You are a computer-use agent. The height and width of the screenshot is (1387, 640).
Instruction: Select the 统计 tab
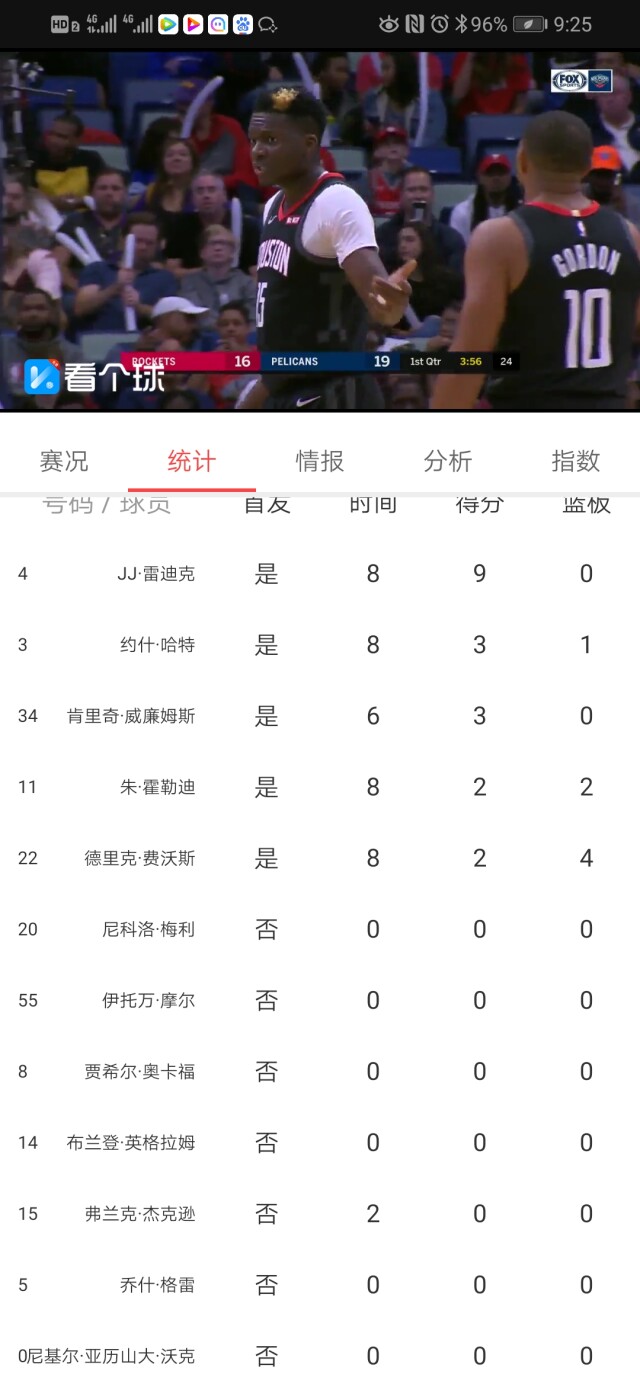click(x=191, y=461)
